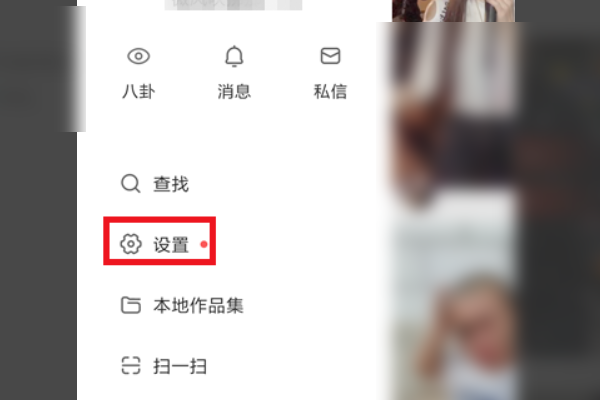Image resolution: width=600 pixels, height=400 pixels.
Task: Open the 八卦 section
Action: 138,72
